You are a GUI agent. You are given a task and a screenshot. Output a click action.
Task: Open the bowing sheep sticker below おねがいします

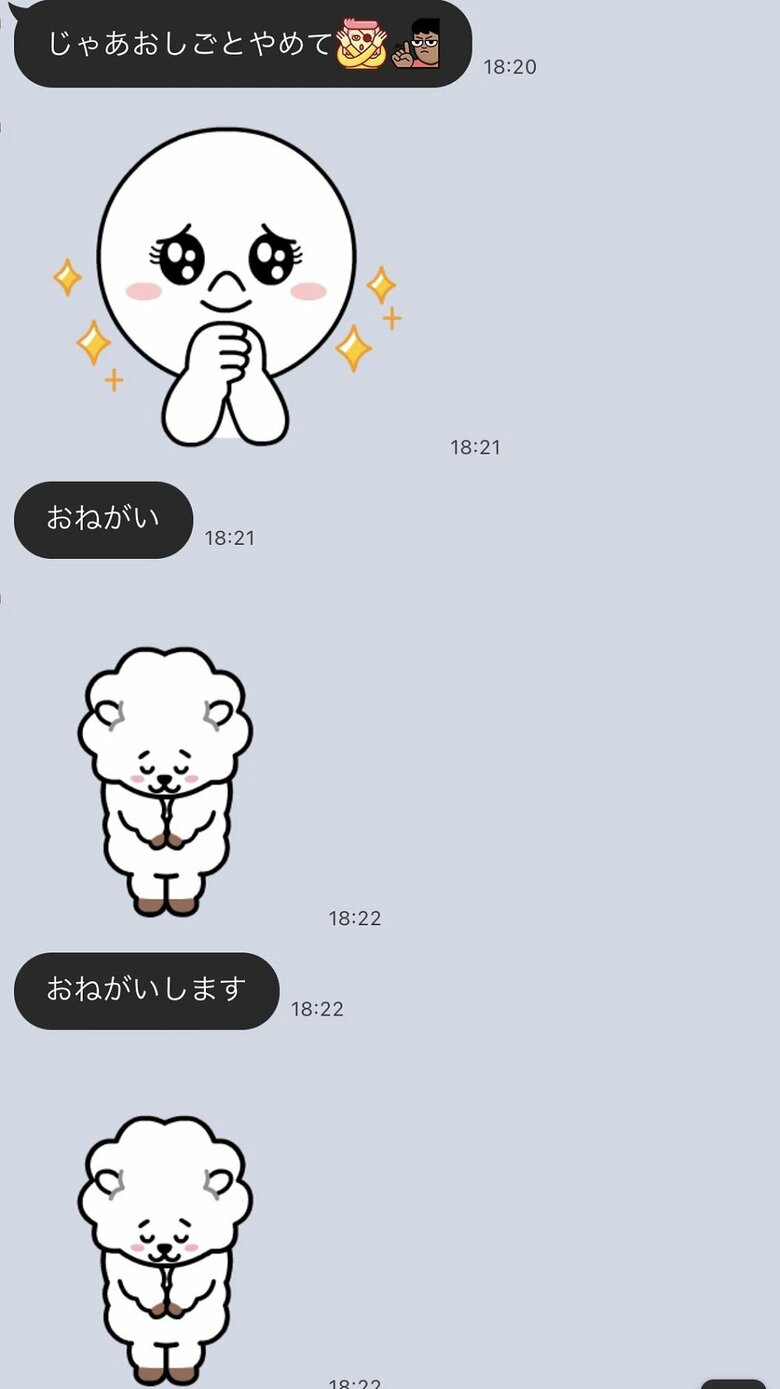tap(166, 1250)
